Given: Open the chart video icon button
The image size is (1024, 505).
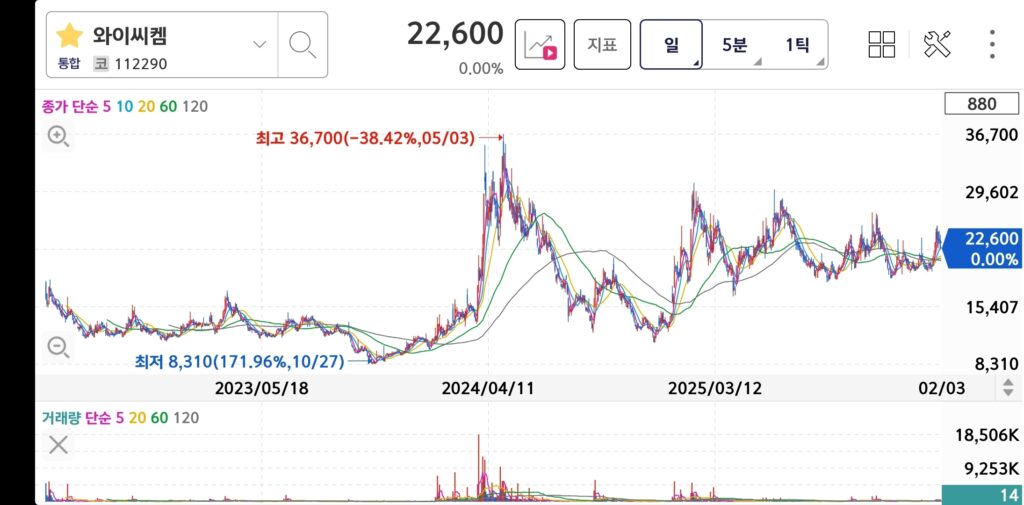Looking at the screenshot, I should [x=540, y=44].
